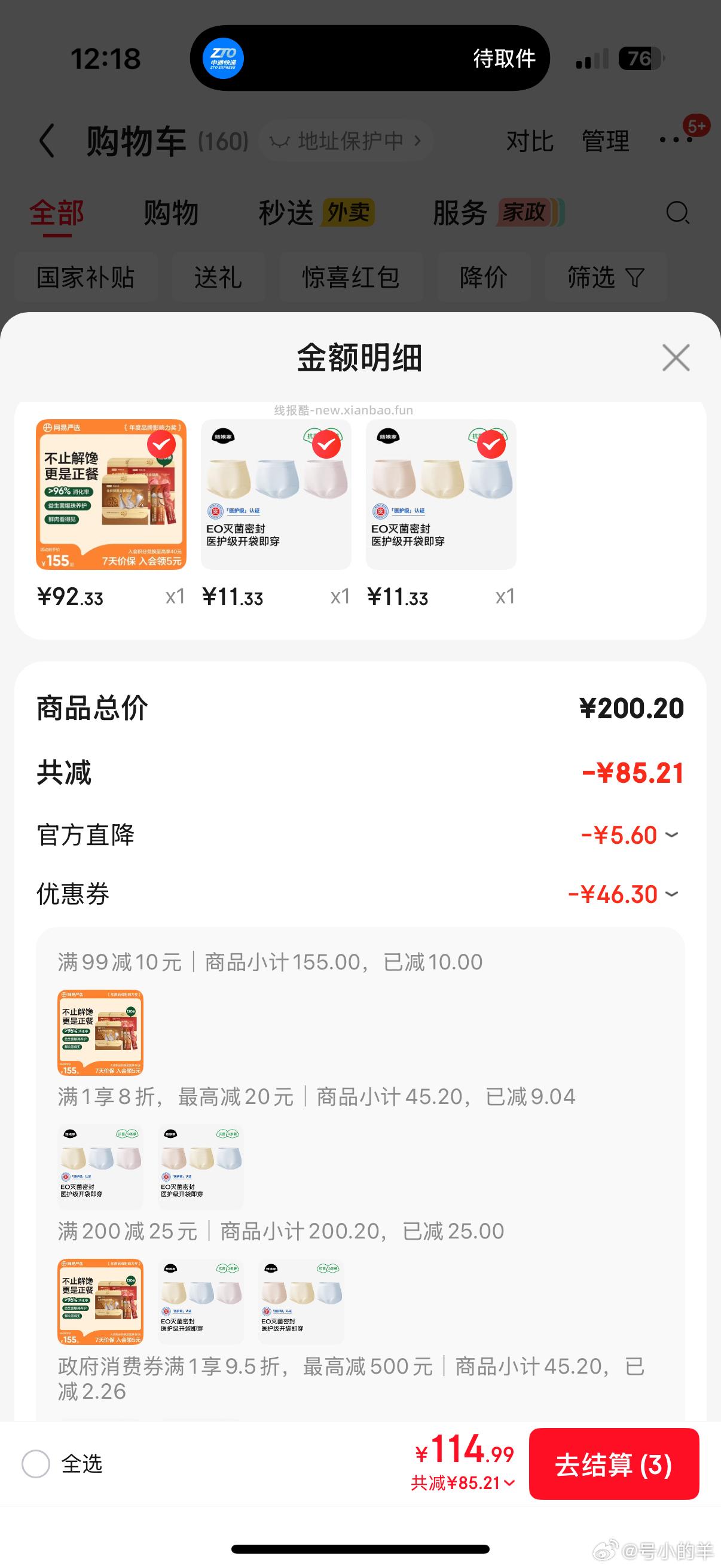The width and height of the screenshot is (721, 1568).
Task: Collapse the 优惠券 coupon breakdown
Action: click(x=672, y=895)
